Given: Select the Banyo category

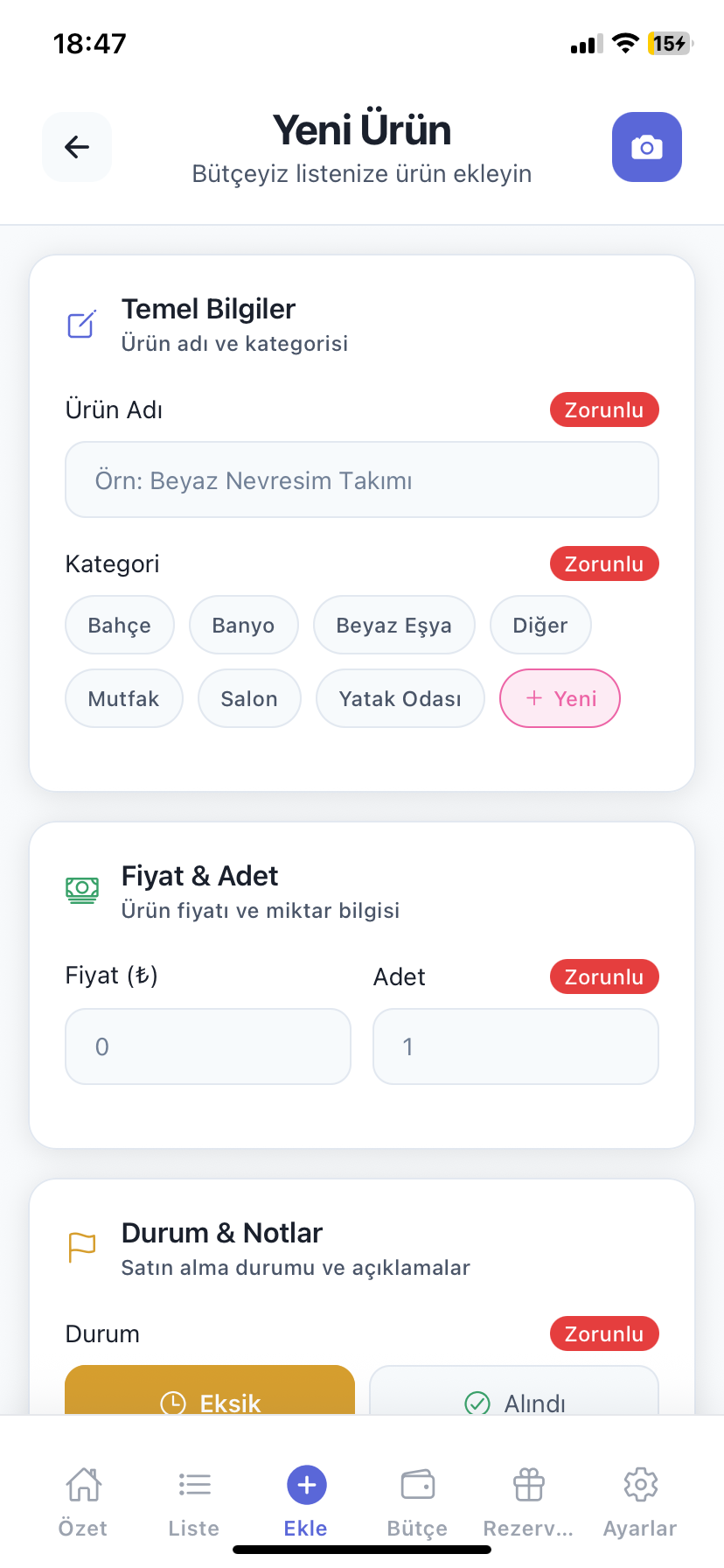Looking at the screenshot, I should [x=243, y=625].
